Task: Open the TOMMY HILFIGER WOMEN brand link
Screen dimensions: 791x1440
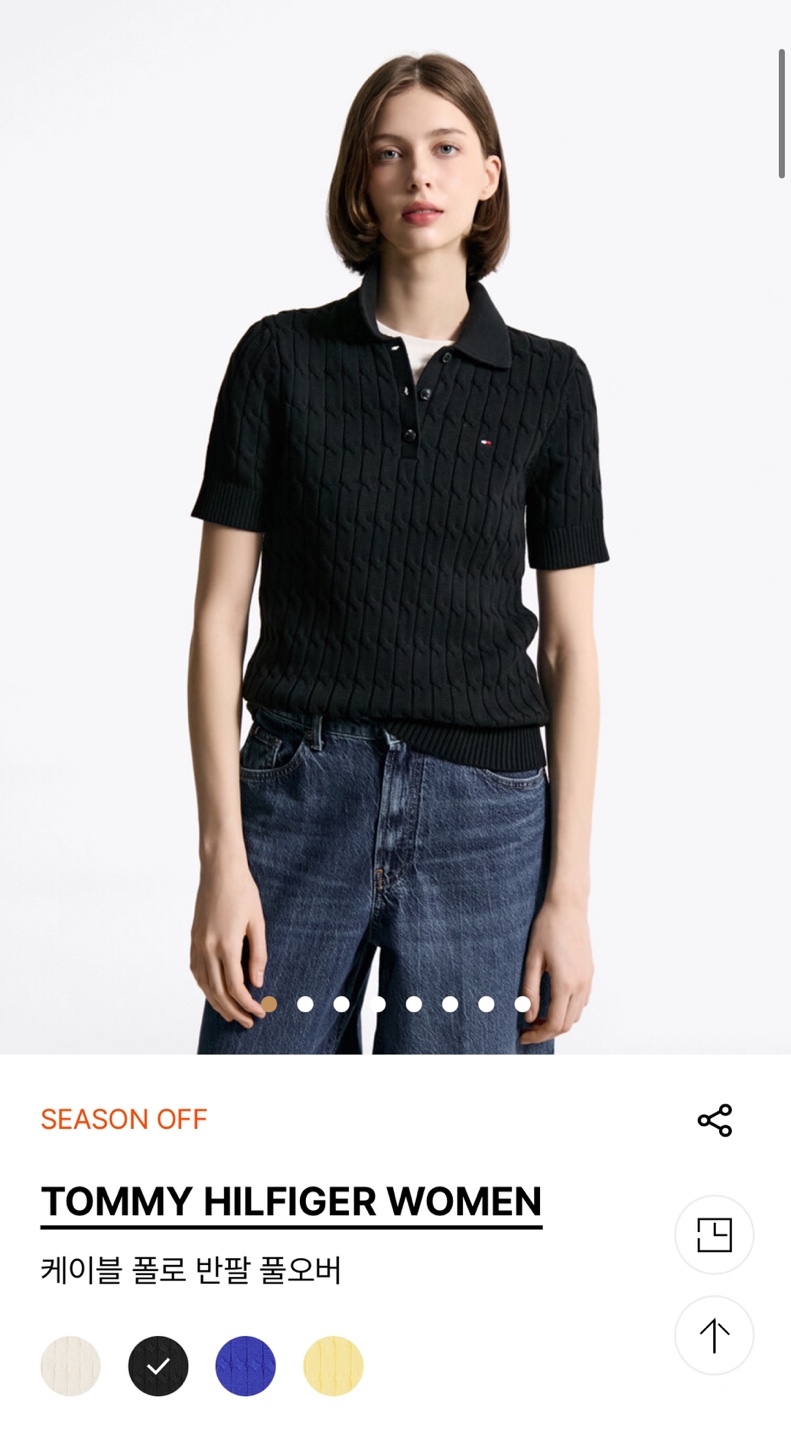Action: point(291,1201)
